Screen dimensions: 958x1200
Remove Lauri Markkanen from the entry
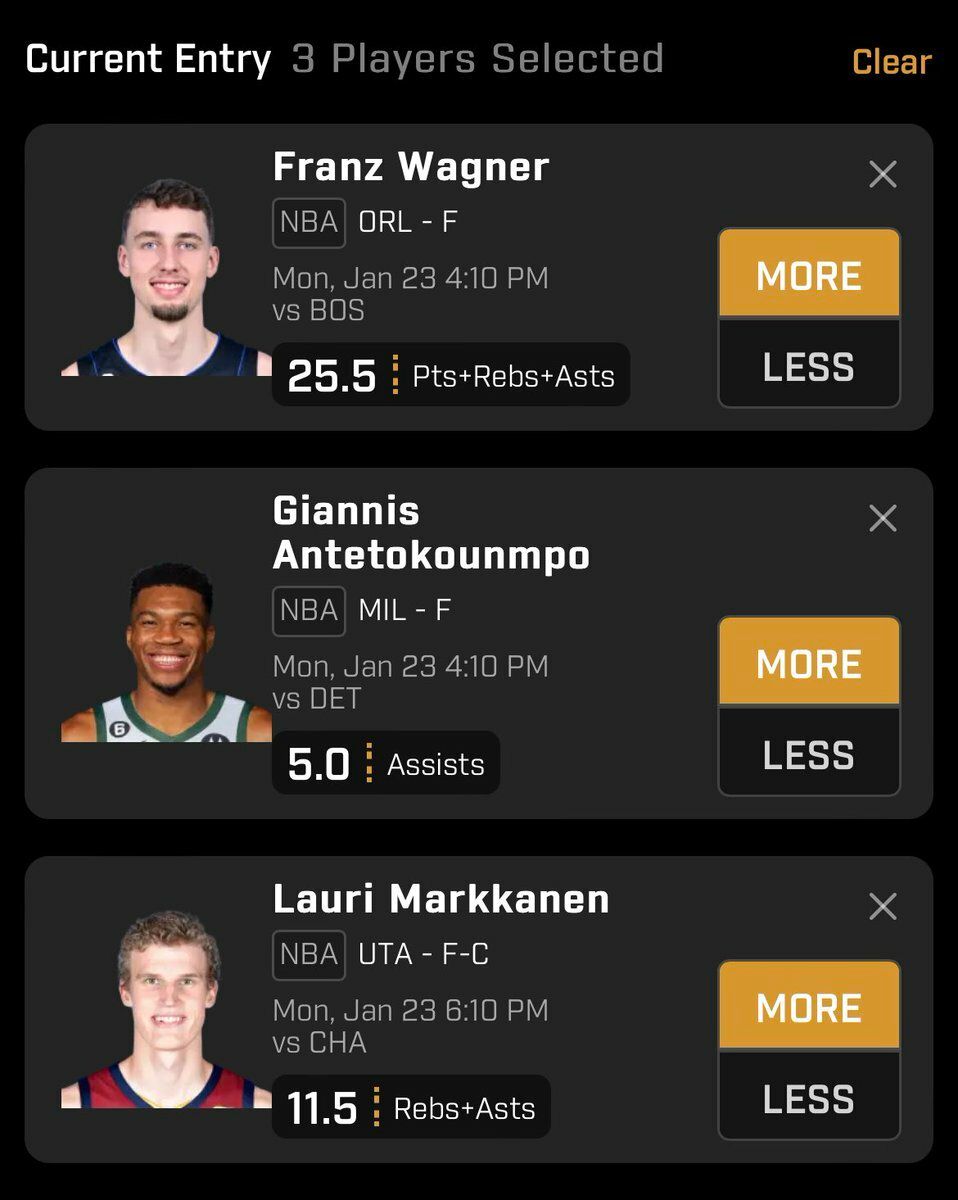(x=882, y=906)
